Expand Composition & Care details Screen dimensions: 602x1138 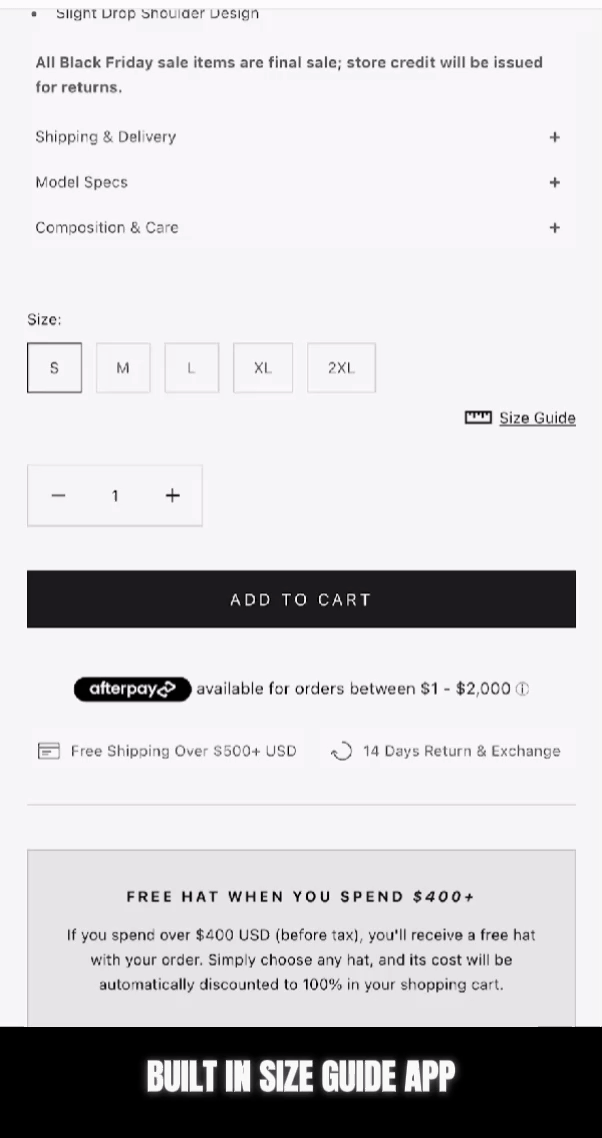554,228
